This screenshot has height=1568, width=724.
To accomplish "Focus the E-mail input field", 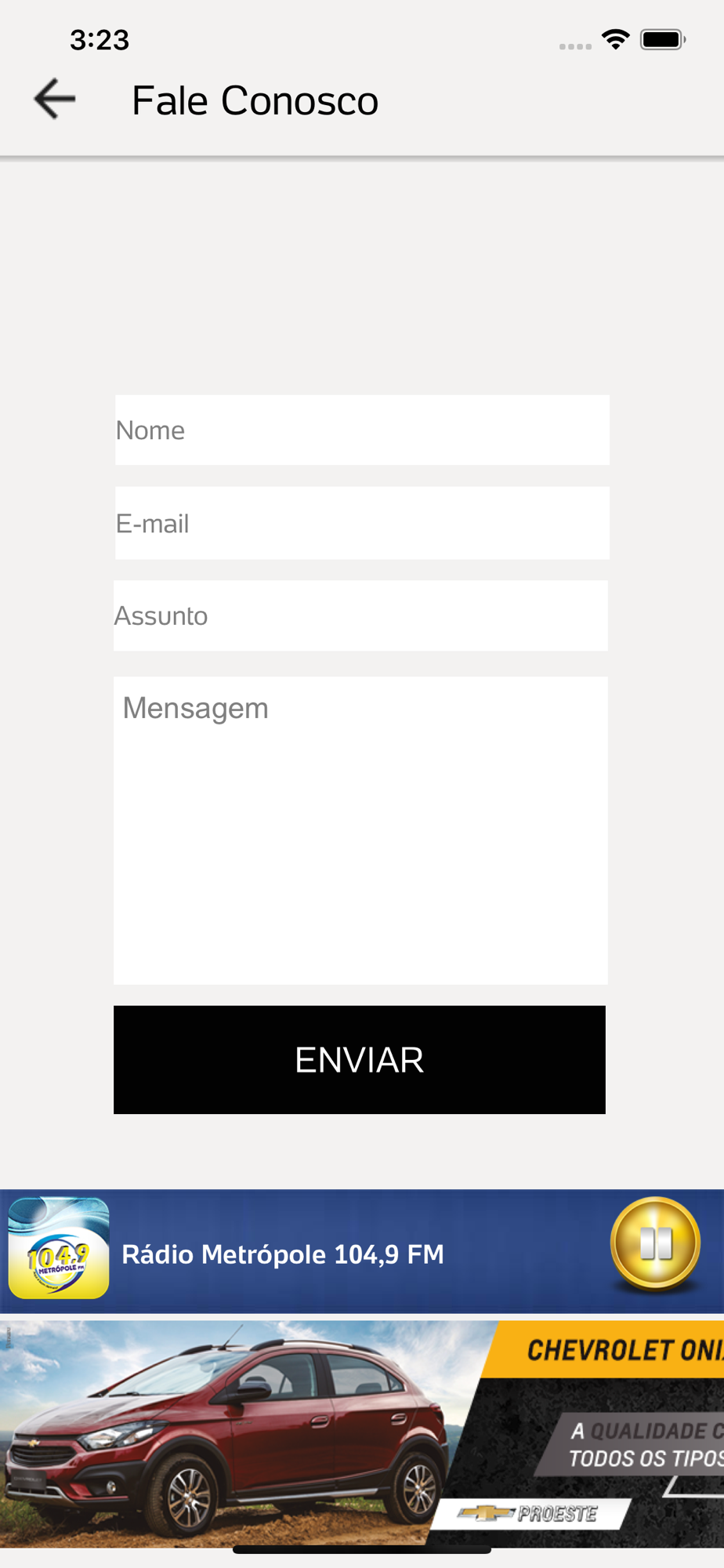I will [x=362, y=523].
